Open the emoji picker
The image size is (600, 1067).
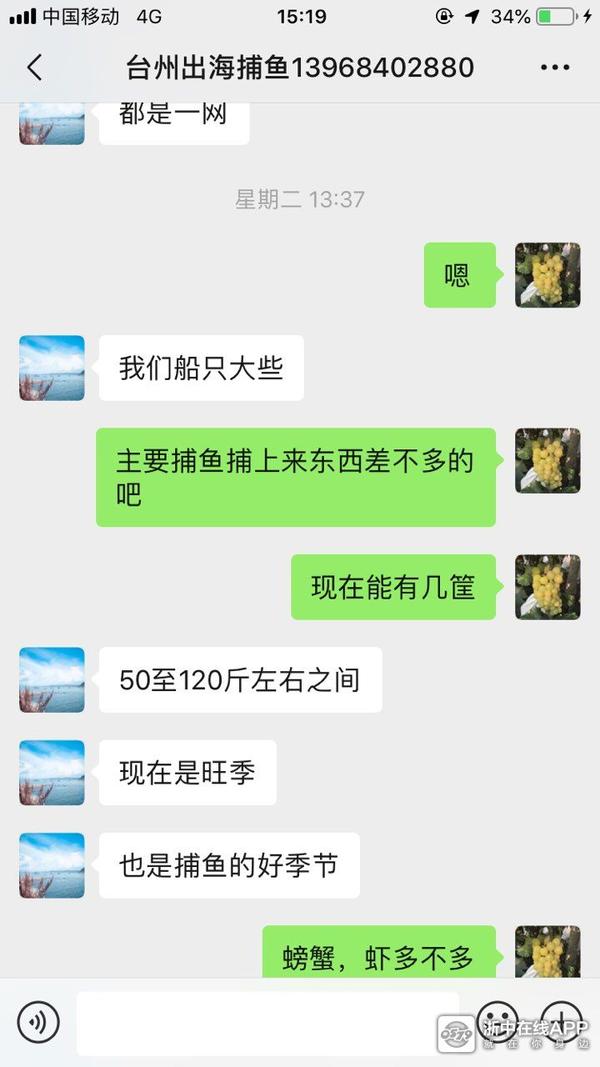(496, 1020)
